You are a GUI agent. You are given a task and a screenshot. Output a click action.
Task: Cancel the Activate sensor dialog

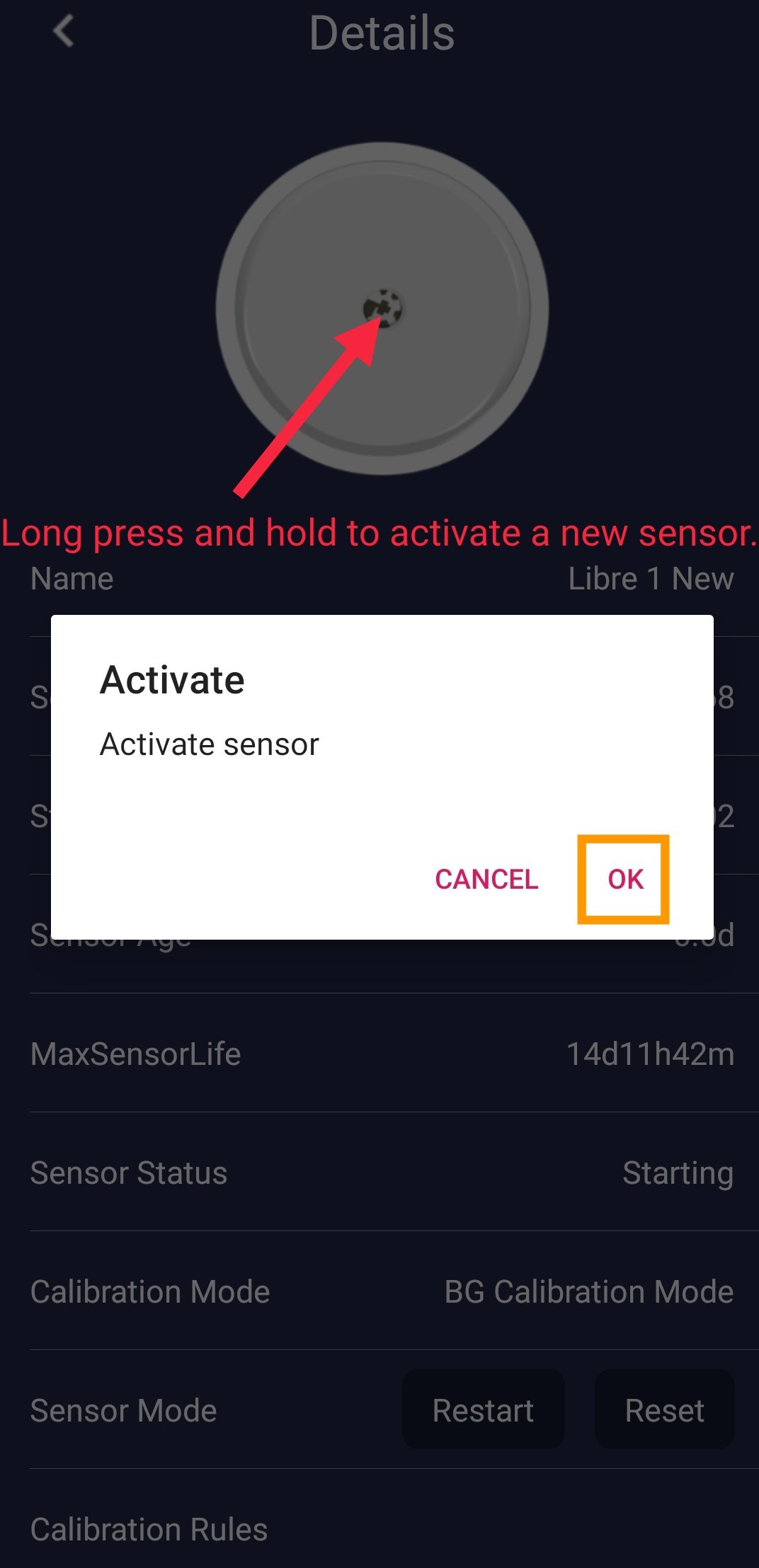tap(486, 879)
